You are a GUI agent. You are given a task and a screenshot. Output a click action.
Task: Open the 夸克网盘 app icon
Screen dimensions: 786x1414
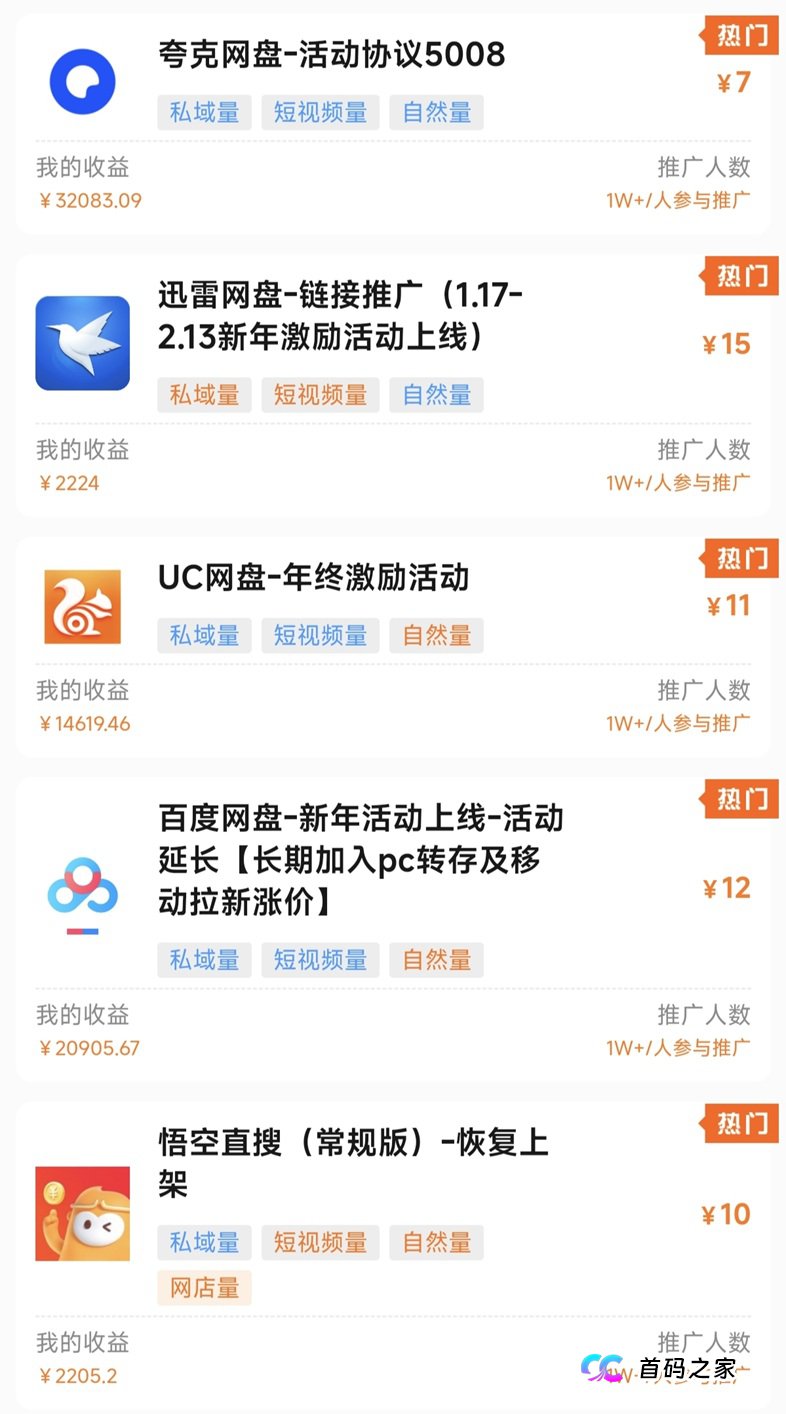[82, 81]
